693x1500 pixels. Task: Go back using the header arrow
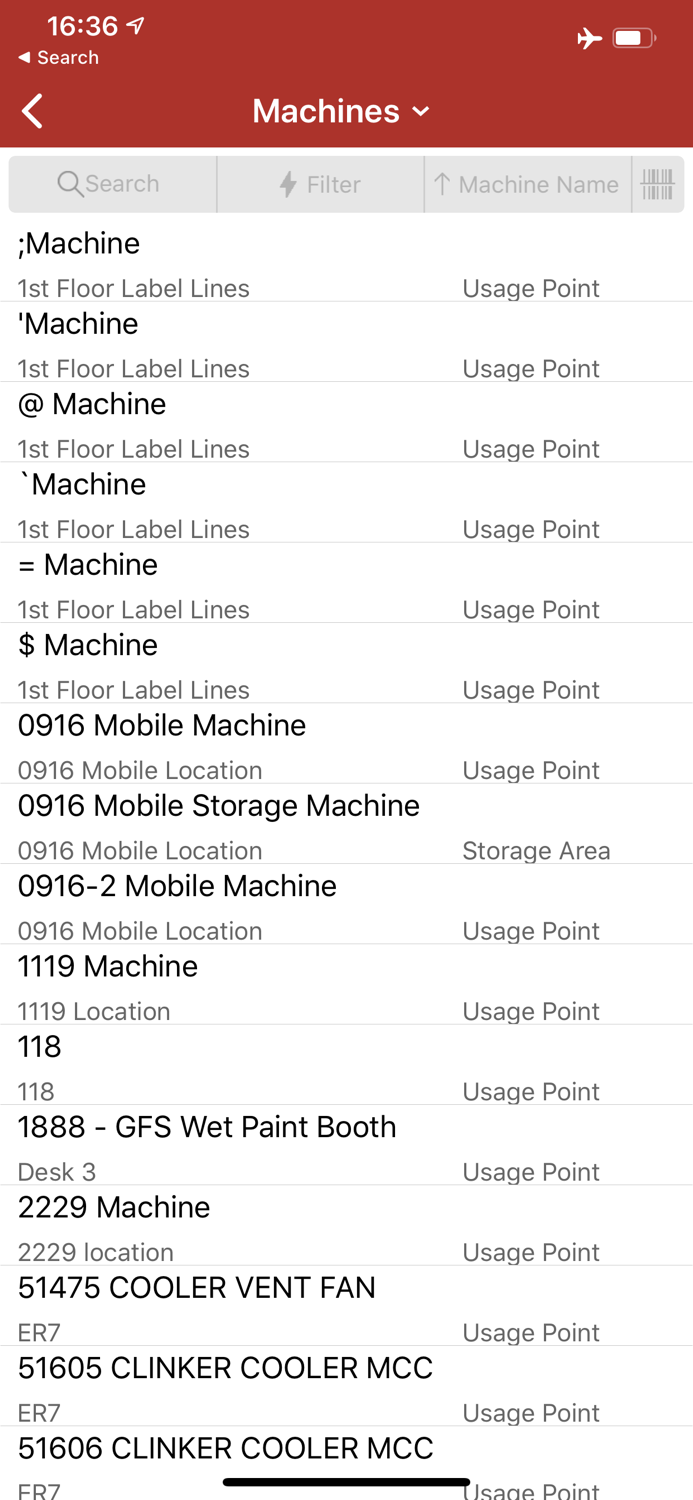tap(33, 111)
